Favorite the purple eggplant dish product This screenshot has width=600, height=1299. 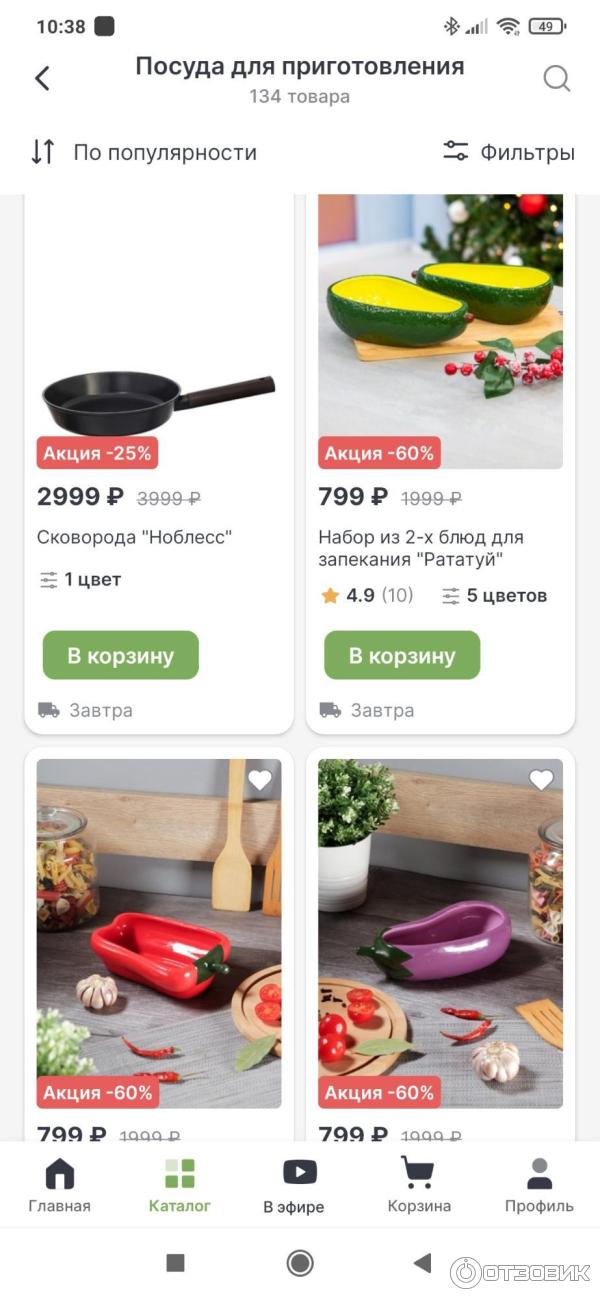point(541,780)
